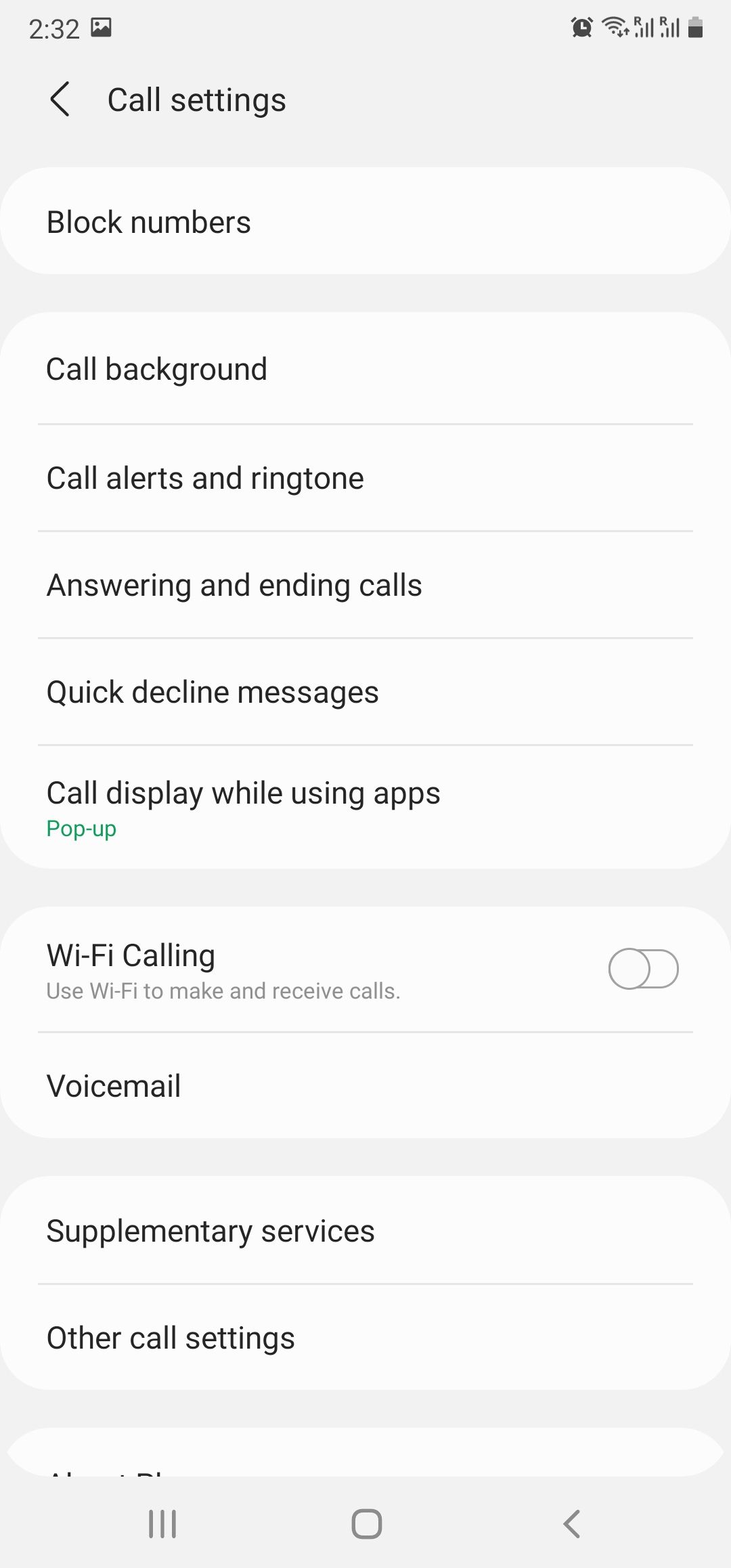This screenshot has height=1568, width=731.
Task: Tap the alarm clock status icon
Action: tap(581, 27)
